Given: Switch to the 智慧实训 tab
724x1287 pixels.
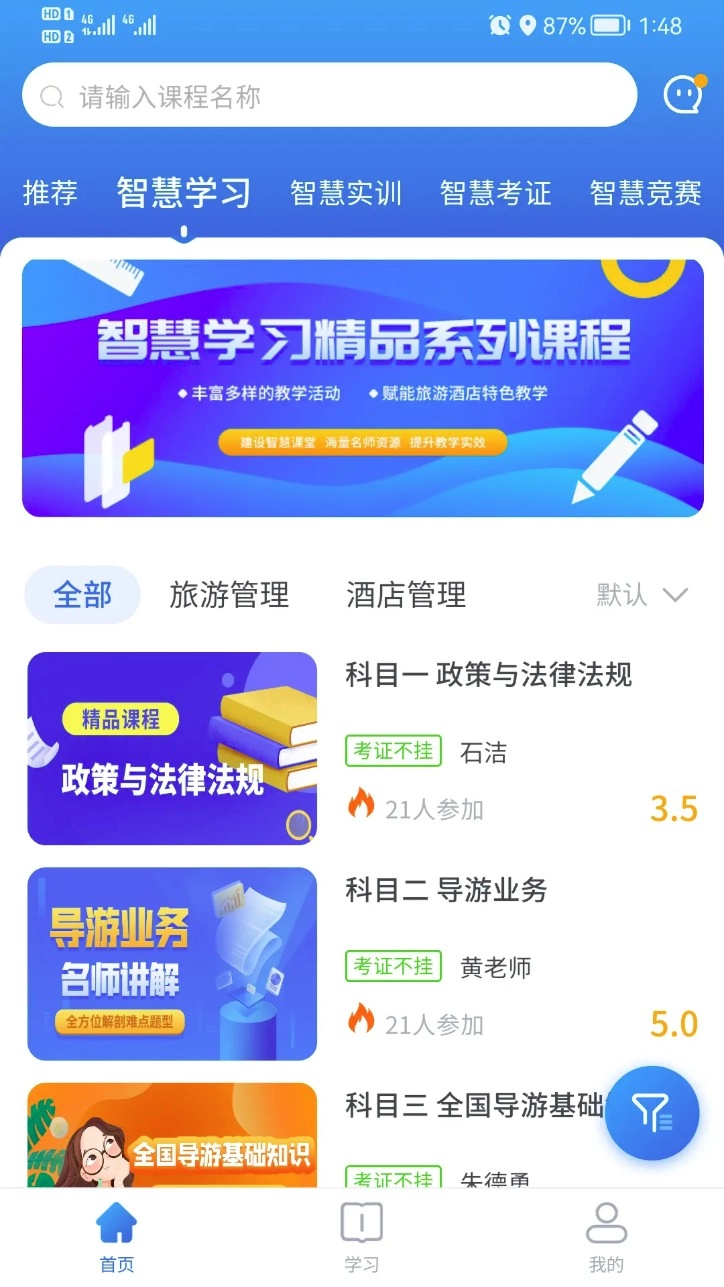Looking at the screenshot, I should [345, 194].
